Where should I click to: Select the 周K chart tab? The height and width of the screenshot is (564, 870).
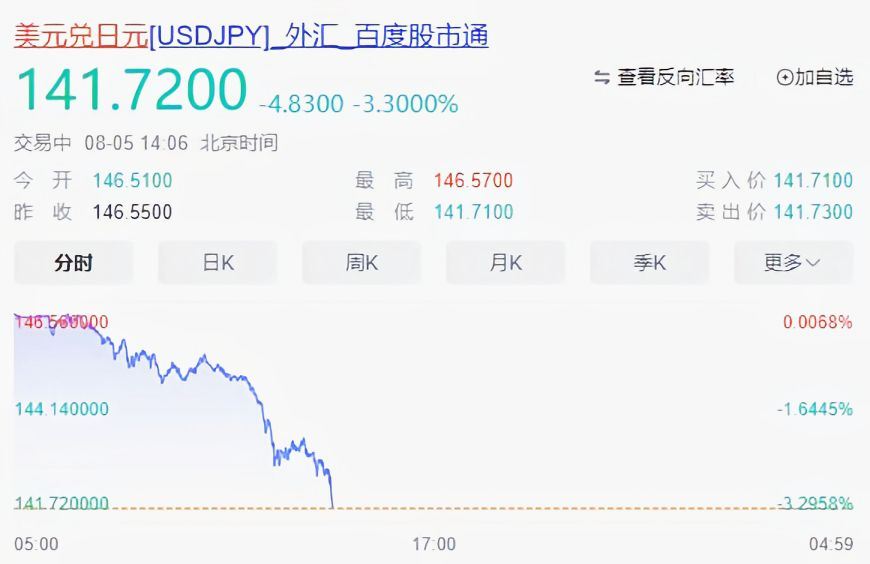click(x=362, y=263)
